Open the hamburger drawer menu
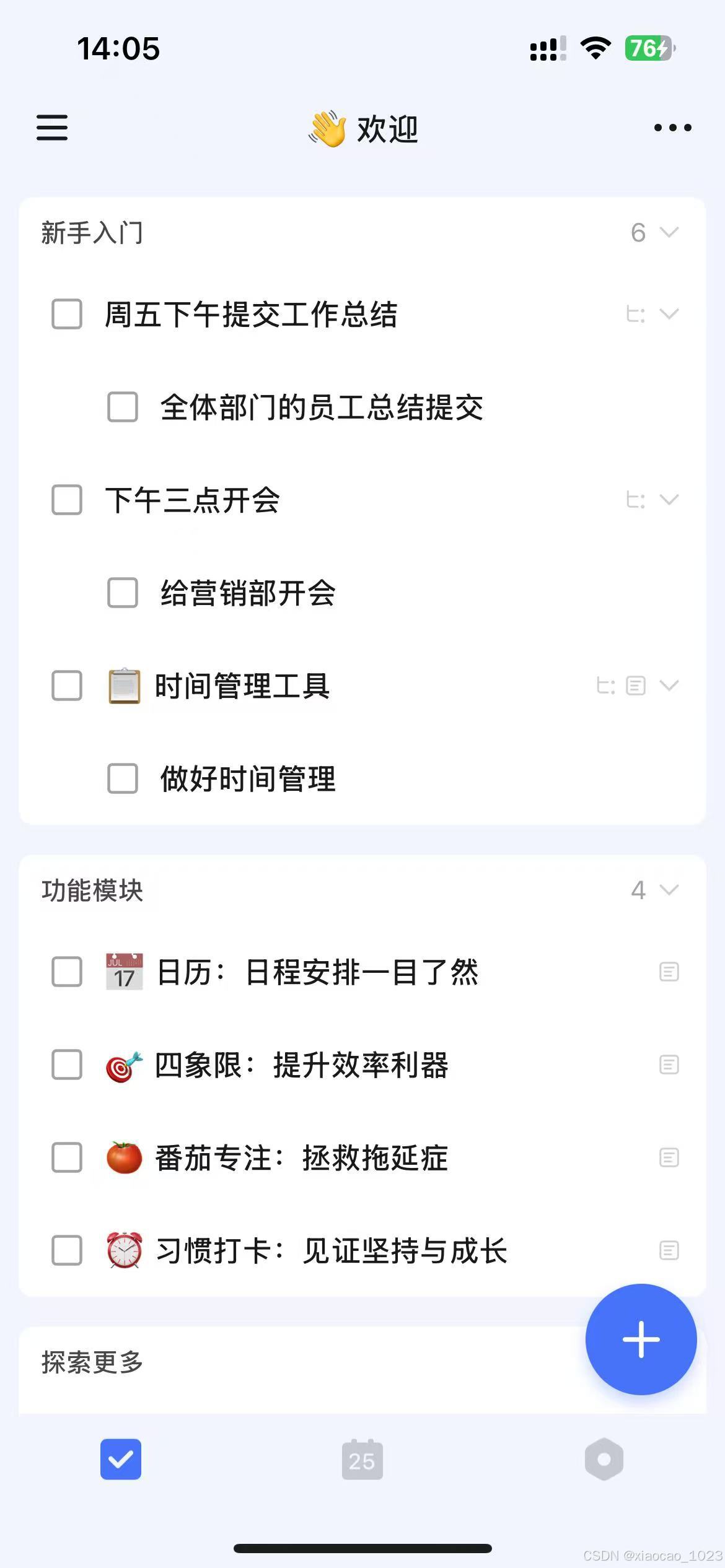Screen dimensions: 725x1568 (52, 128)
